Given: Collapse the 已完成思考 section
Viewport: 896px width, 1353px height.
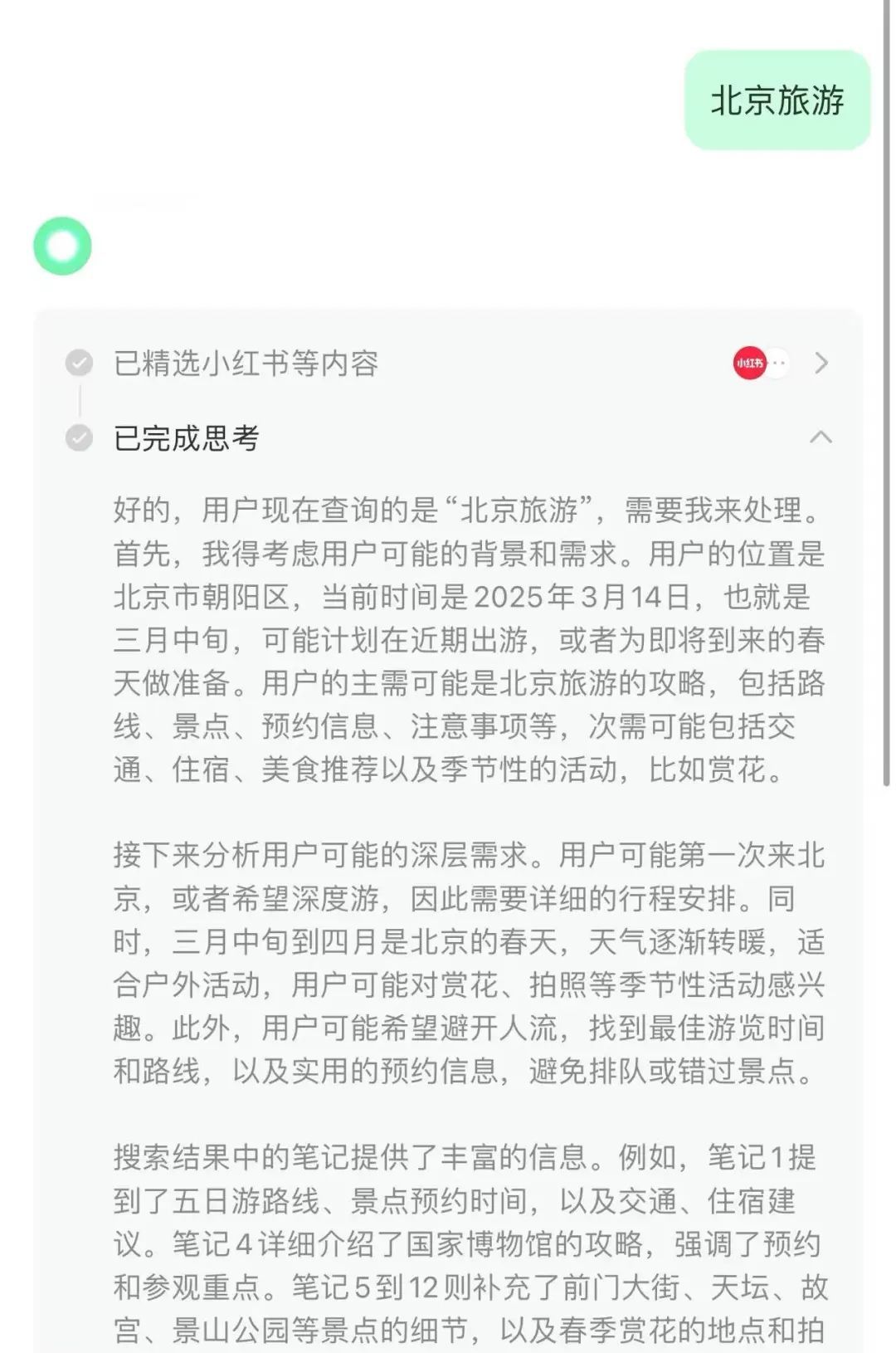Looking at the screenshot, I should tap(820, 437).
